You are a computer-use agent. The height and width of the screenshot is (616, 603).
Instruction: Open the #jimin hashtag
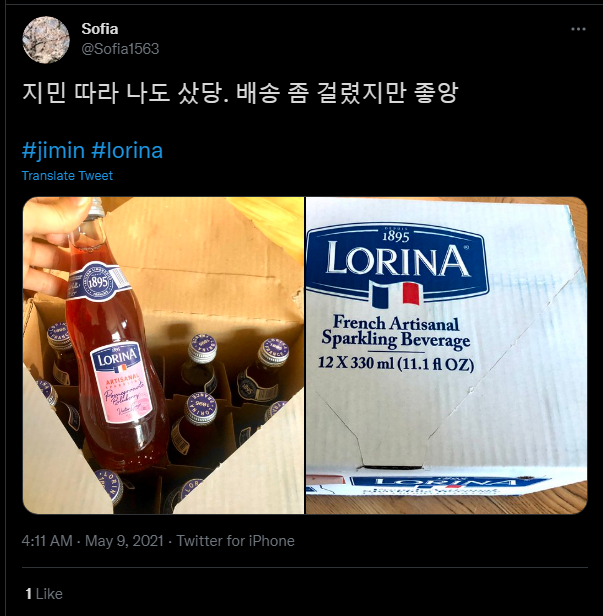pyautogui.click(x=53, y=151)
